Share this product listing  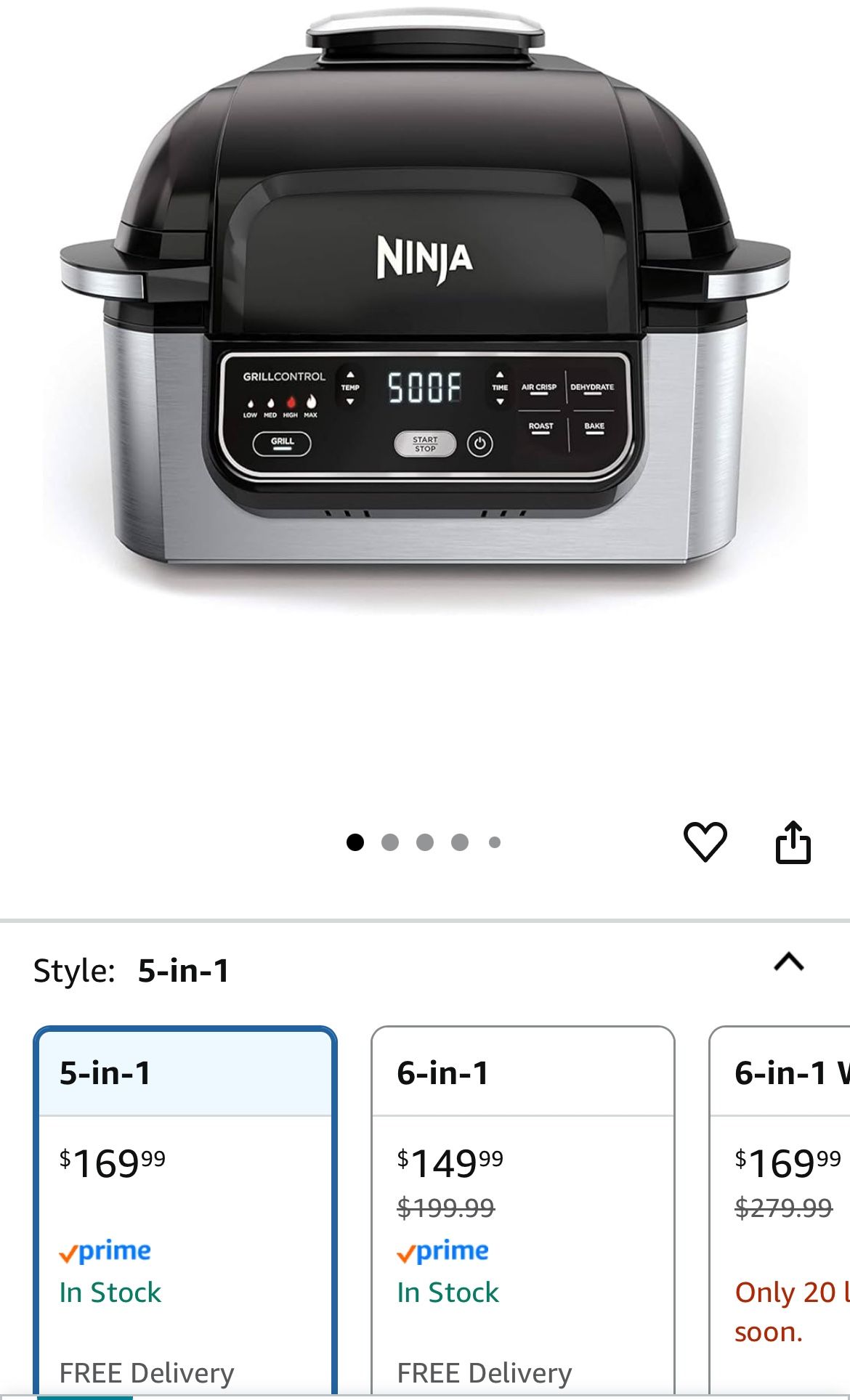click(x=793, y=842)
